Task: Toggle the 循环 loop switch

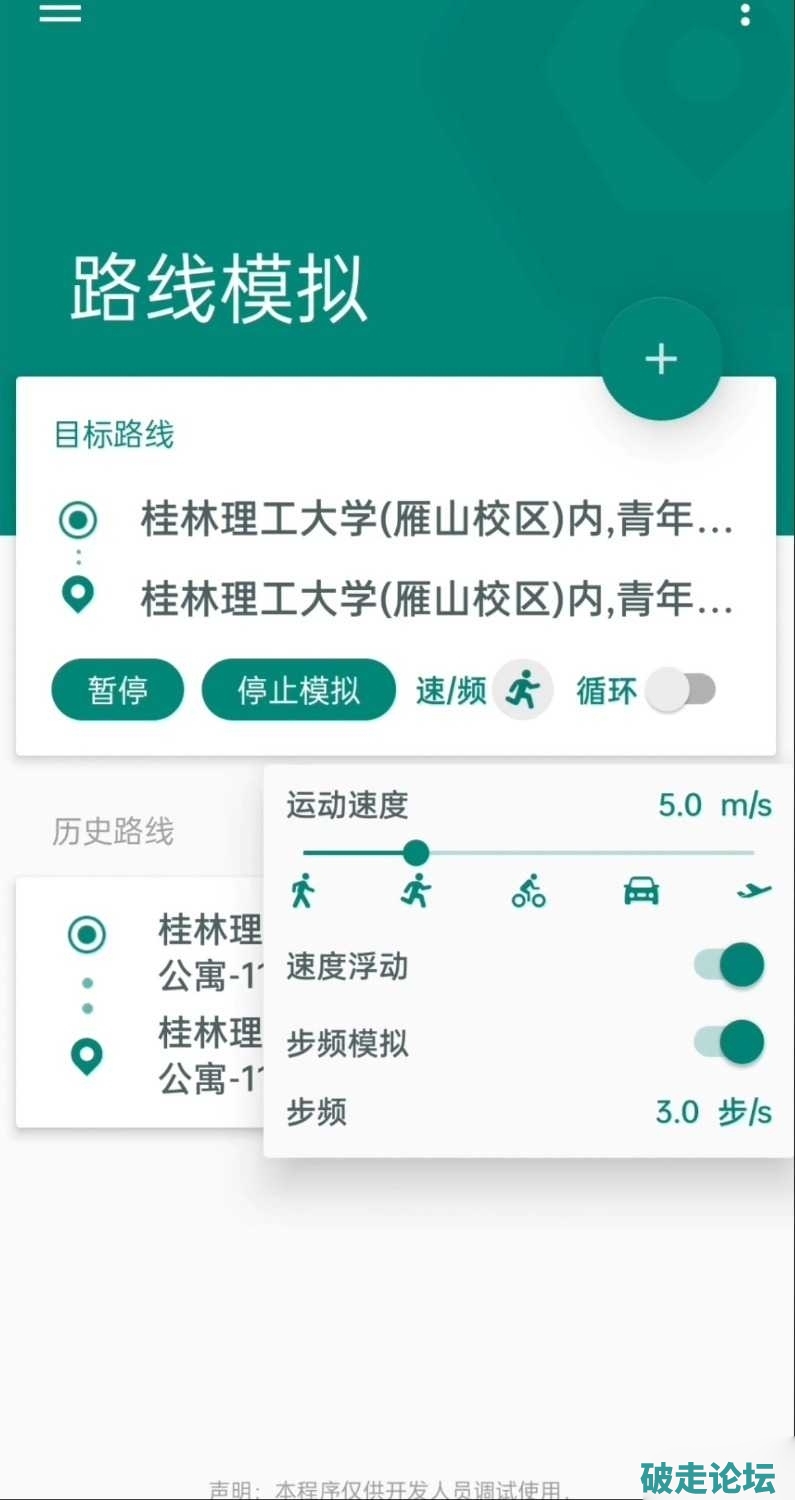Action: coord(681,690)
